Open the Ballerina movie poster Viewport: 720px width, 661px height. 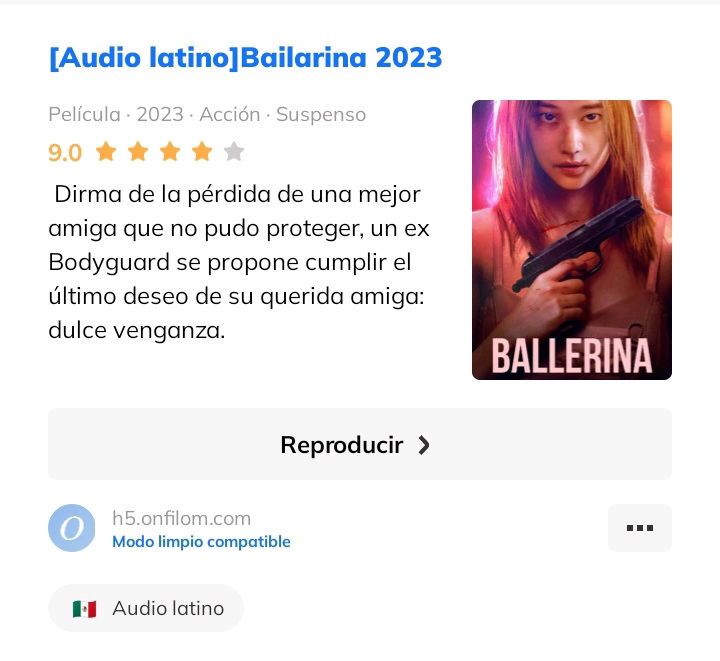[x=571, y=240]
